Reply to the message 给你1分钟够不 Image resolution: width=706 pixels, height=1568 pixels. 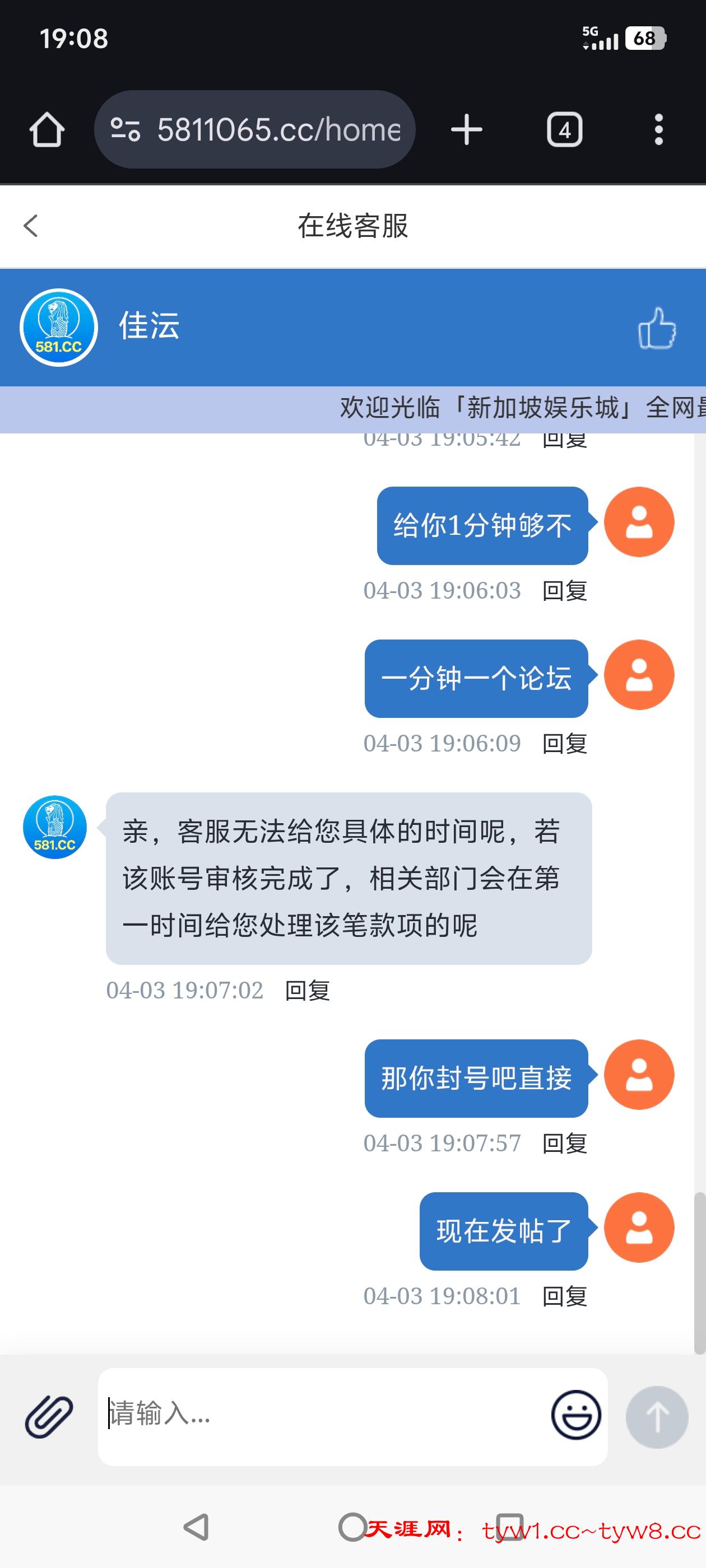tap(564, 591)
